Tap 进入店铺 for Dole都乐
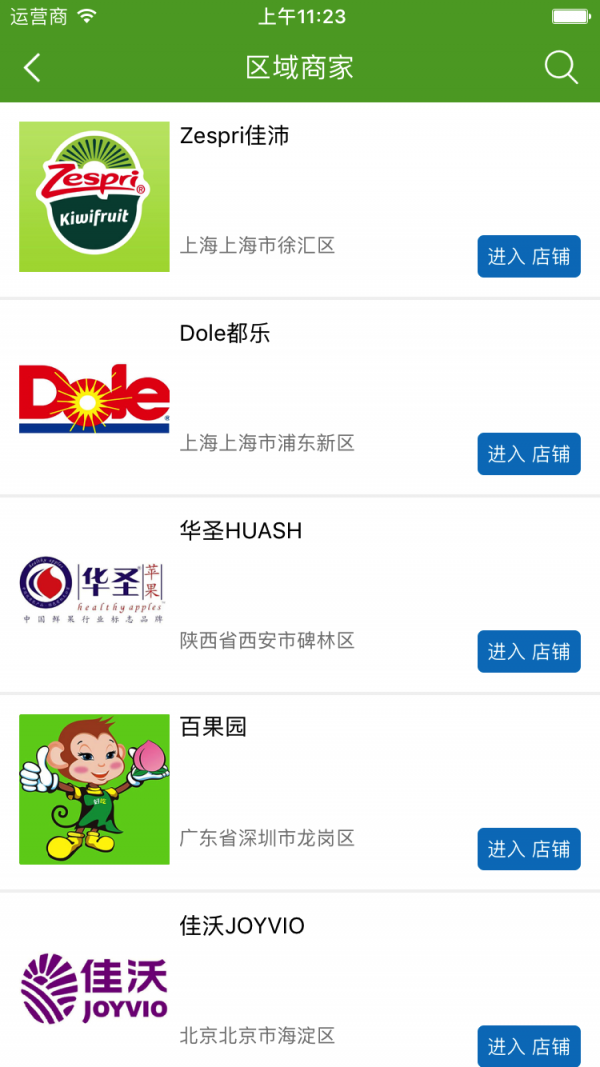This screenshot has height=1067, width=600. [x=528, y=454]
